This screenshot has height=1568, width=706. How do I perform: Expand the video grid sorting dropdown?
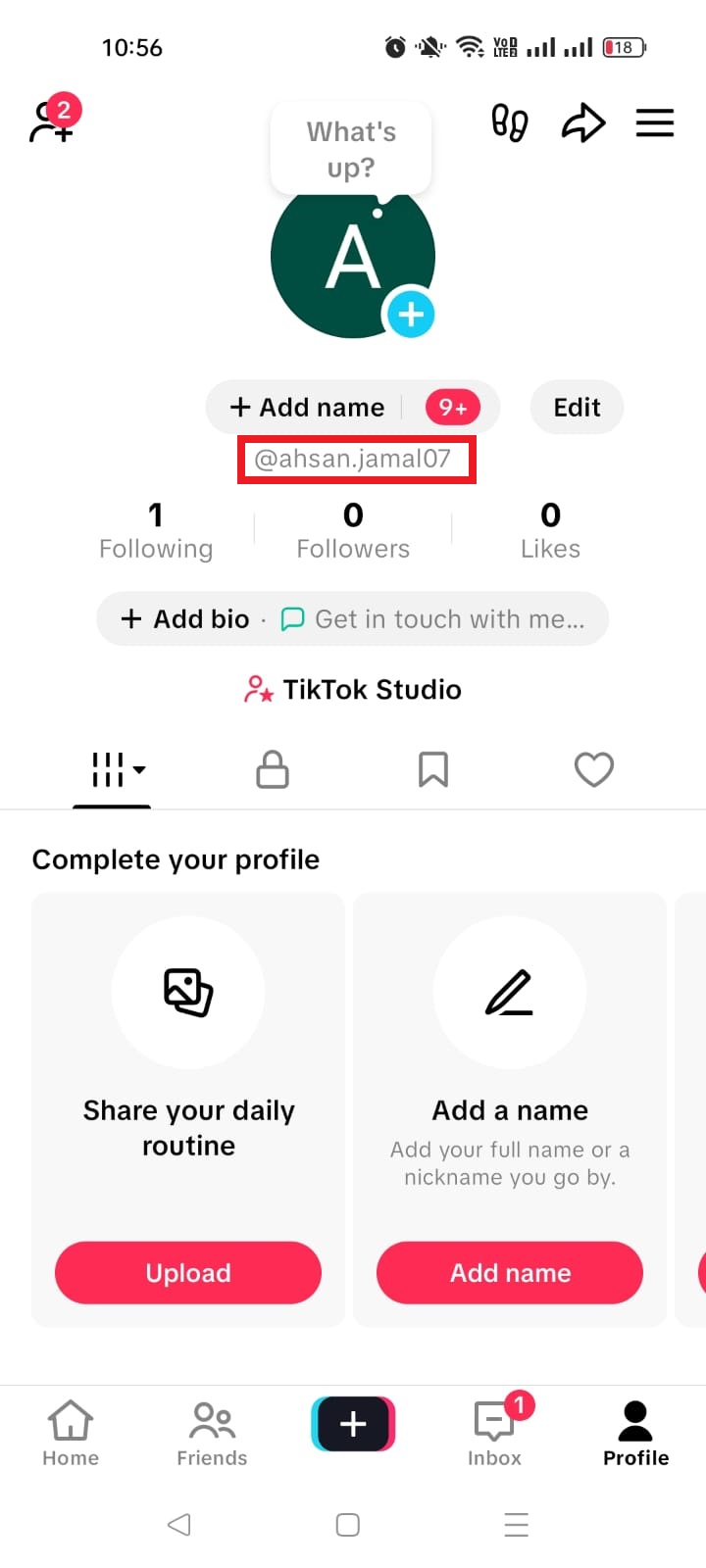click(112, 770)
